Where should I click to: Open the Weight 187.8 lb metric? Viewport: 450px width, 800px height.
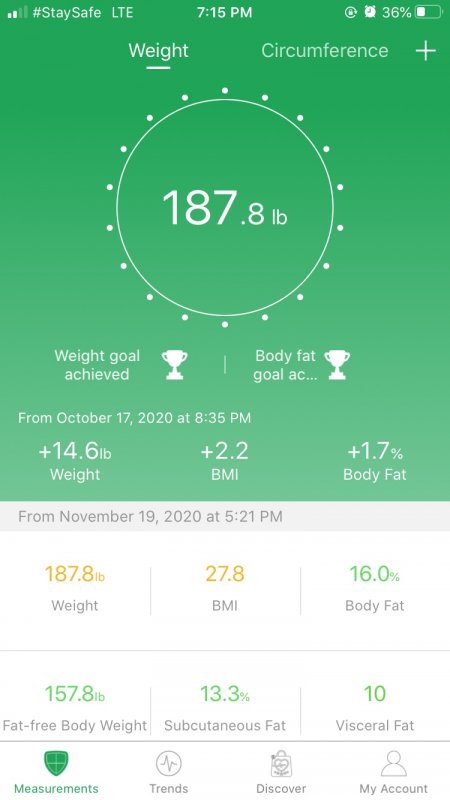point(75,590)
